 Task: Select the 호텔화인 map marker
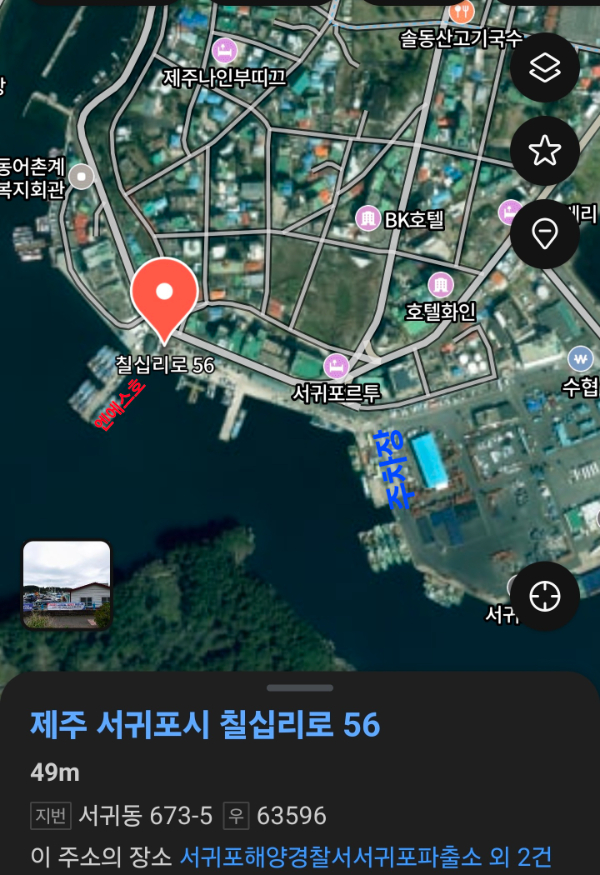(x=440, y=285)
